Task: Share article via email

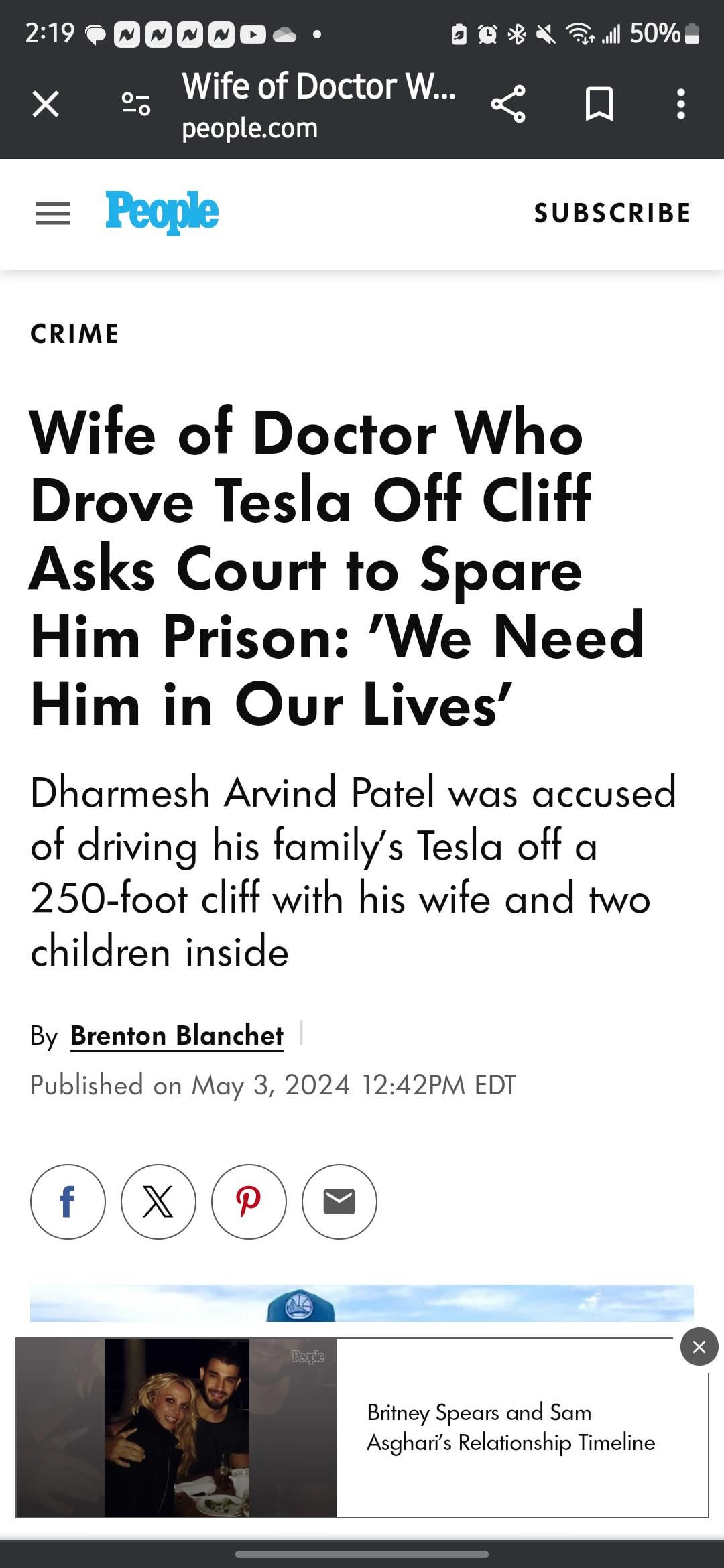Action: pyautogui.click(x=339, y=1201)
